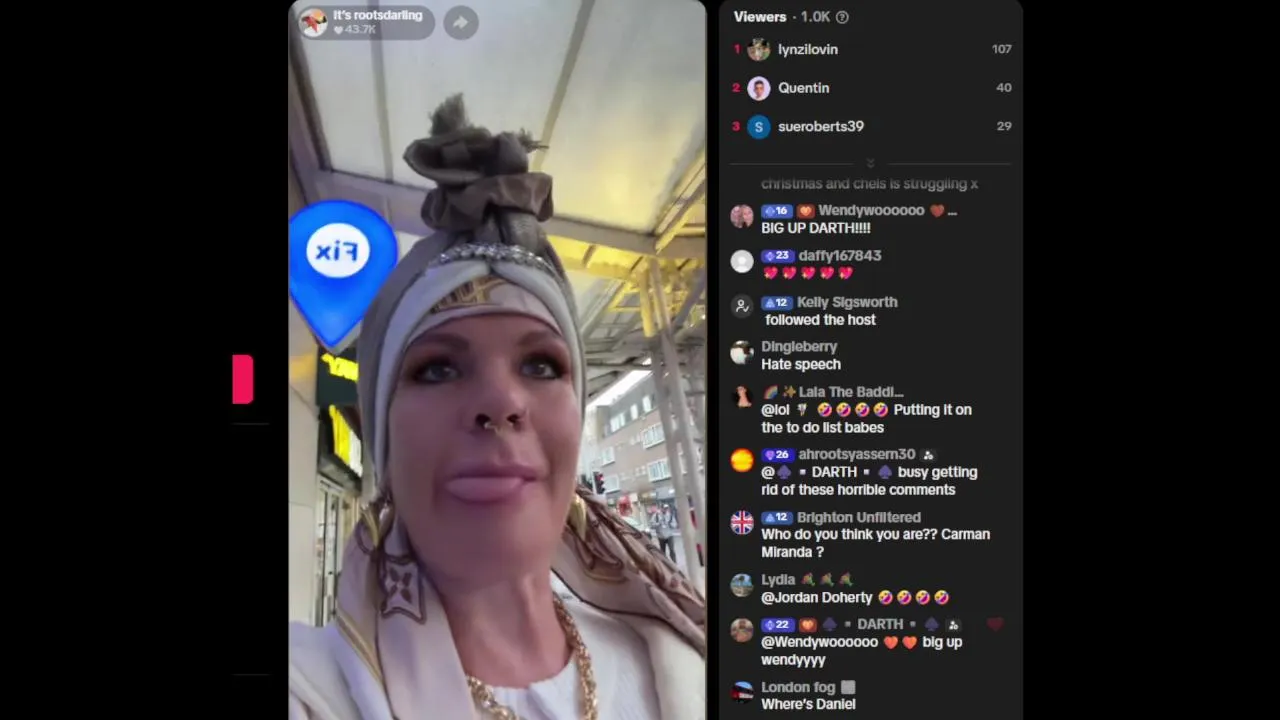Share this live stream
Screen dimensions: 1280x720
(460, 22)
